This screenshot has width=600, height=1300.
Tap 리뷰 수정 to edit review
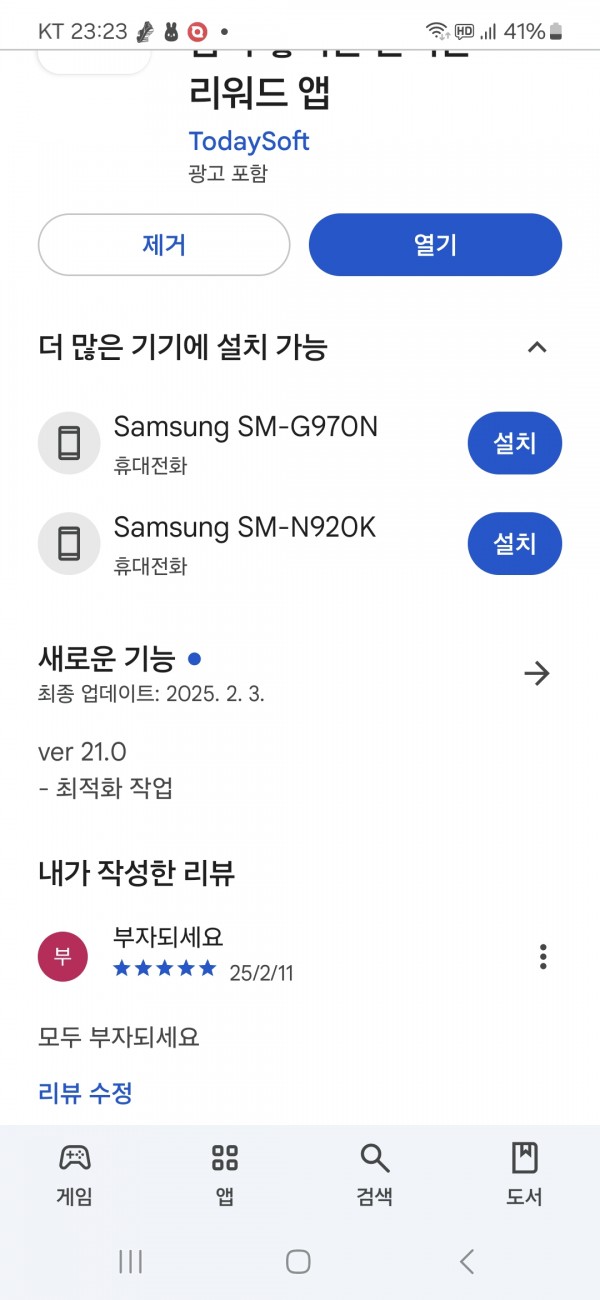(85, 1092)
